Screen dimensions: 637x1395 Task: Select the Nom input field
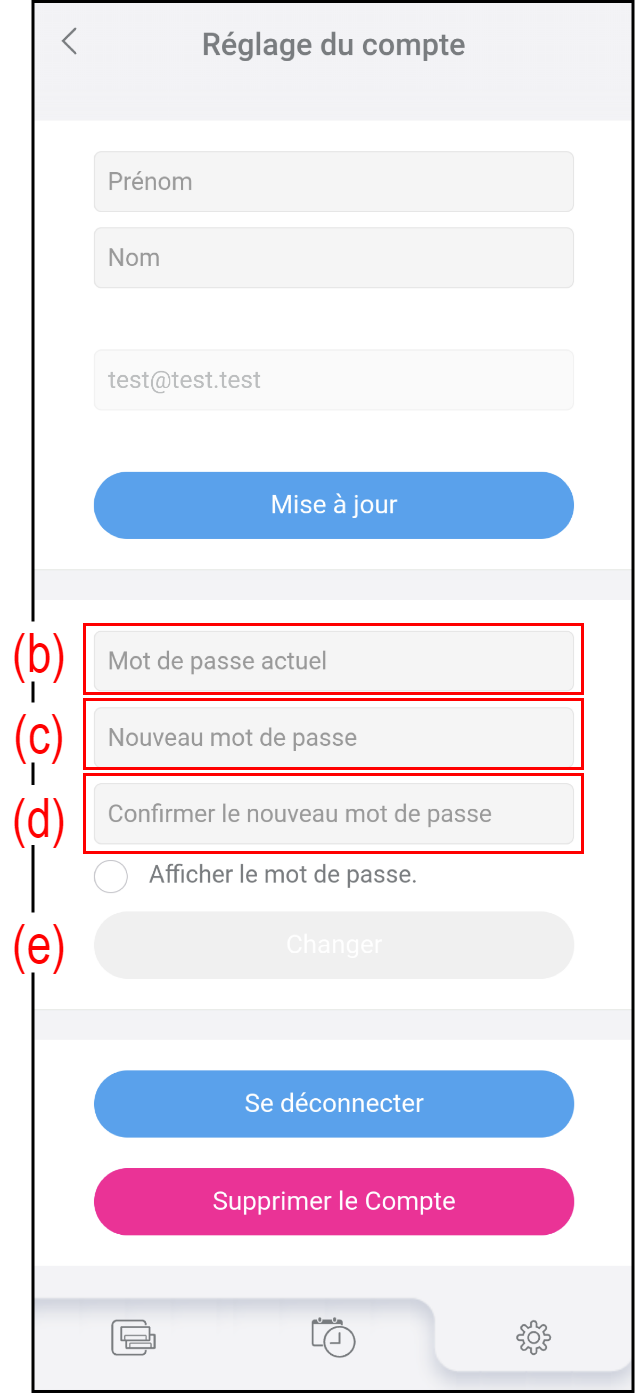(x=333, y=258)
